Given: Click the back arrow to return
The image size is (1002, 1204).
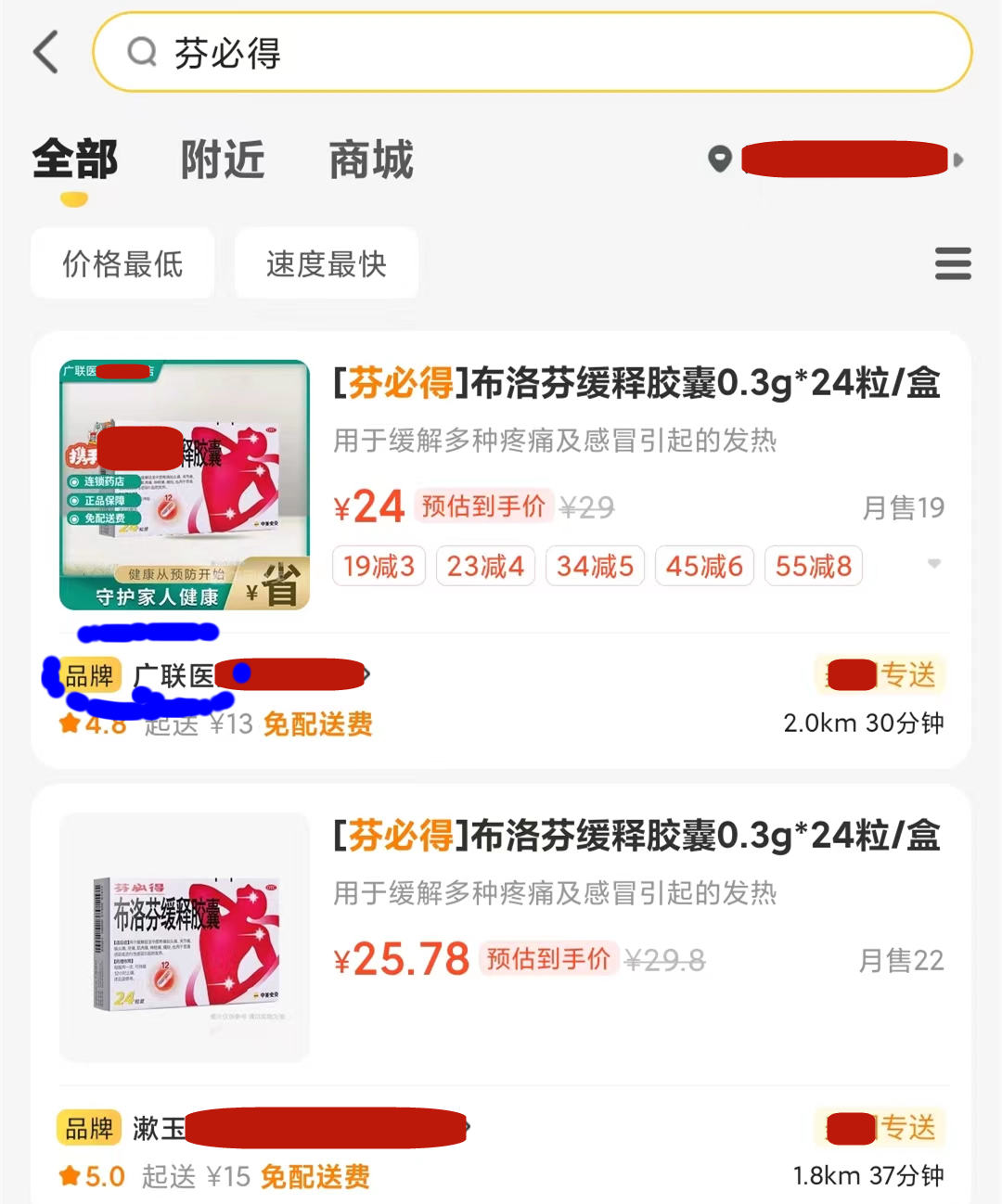Looking at the screenshot, I should [x=46, y=53].
